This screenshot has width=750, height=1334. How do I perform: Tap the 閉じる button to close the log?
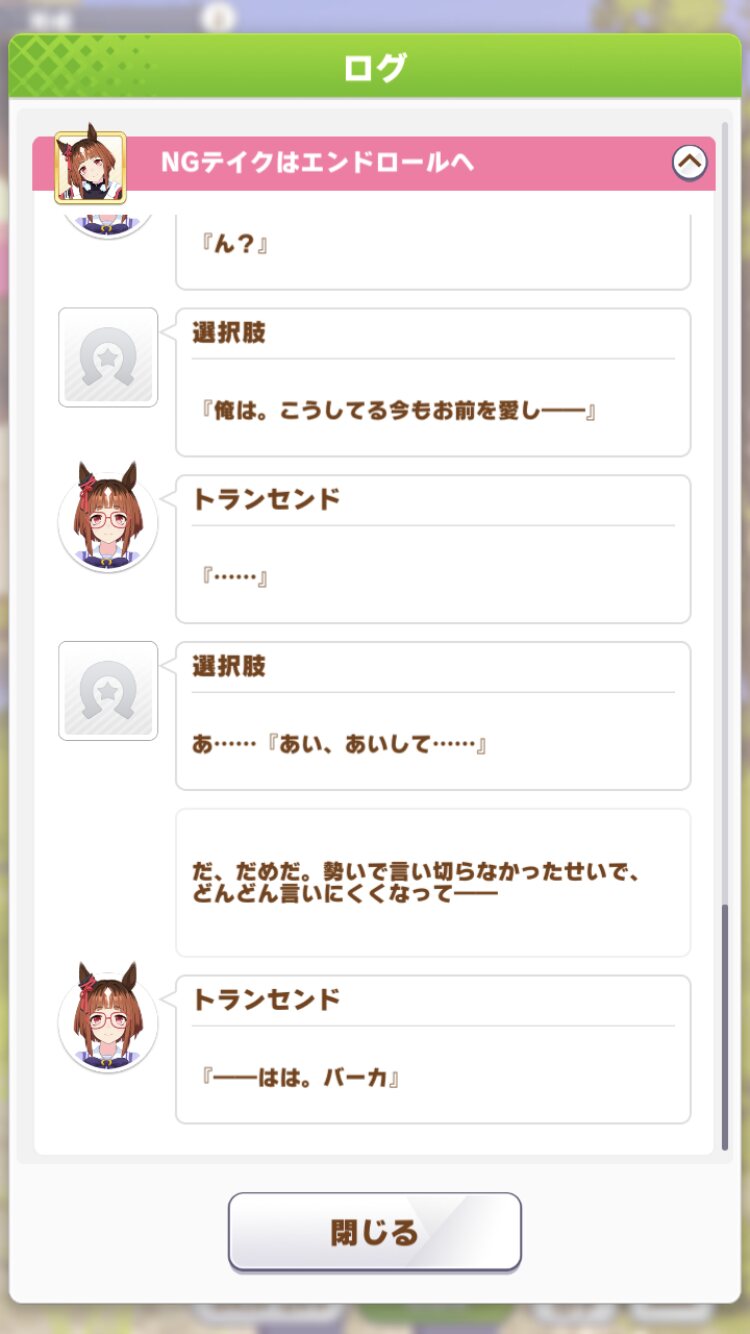click(x=375, y=1231)
